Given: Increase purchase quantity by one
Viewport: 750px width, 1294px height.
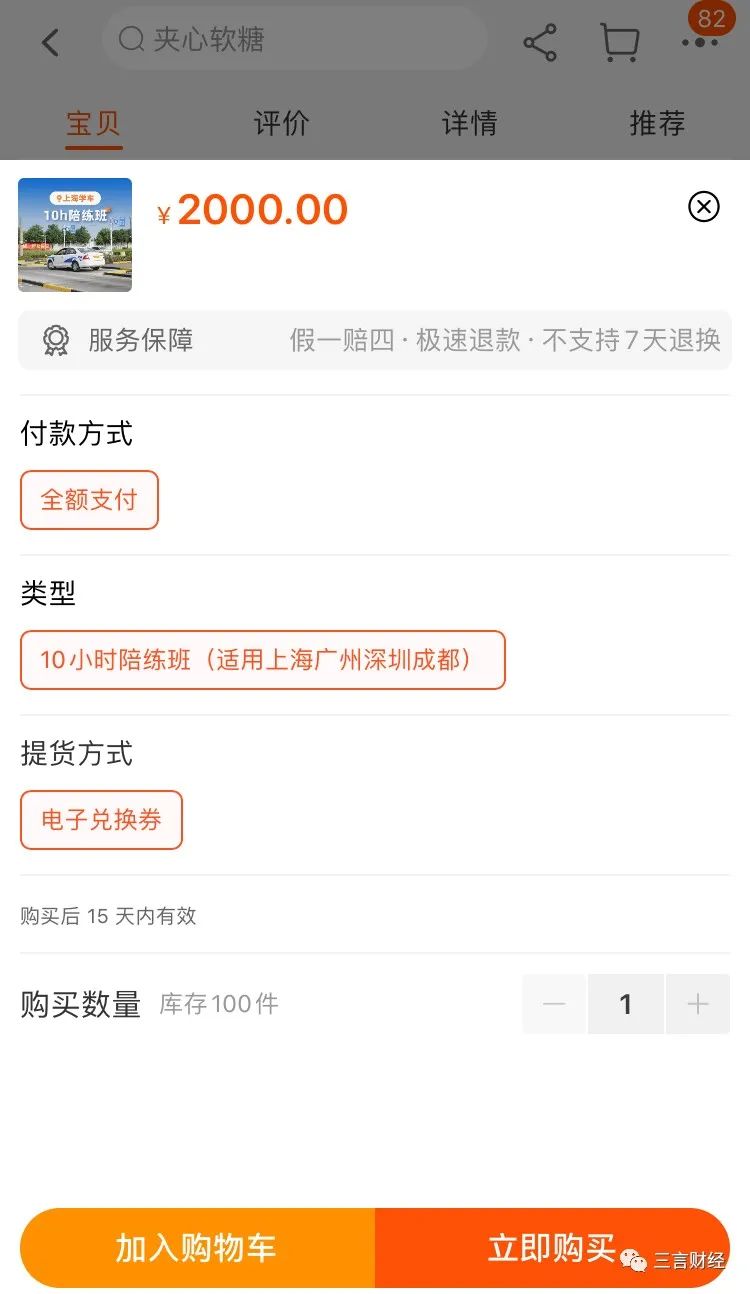Looking at the screenshot, I should click(x=698, y=1004).
